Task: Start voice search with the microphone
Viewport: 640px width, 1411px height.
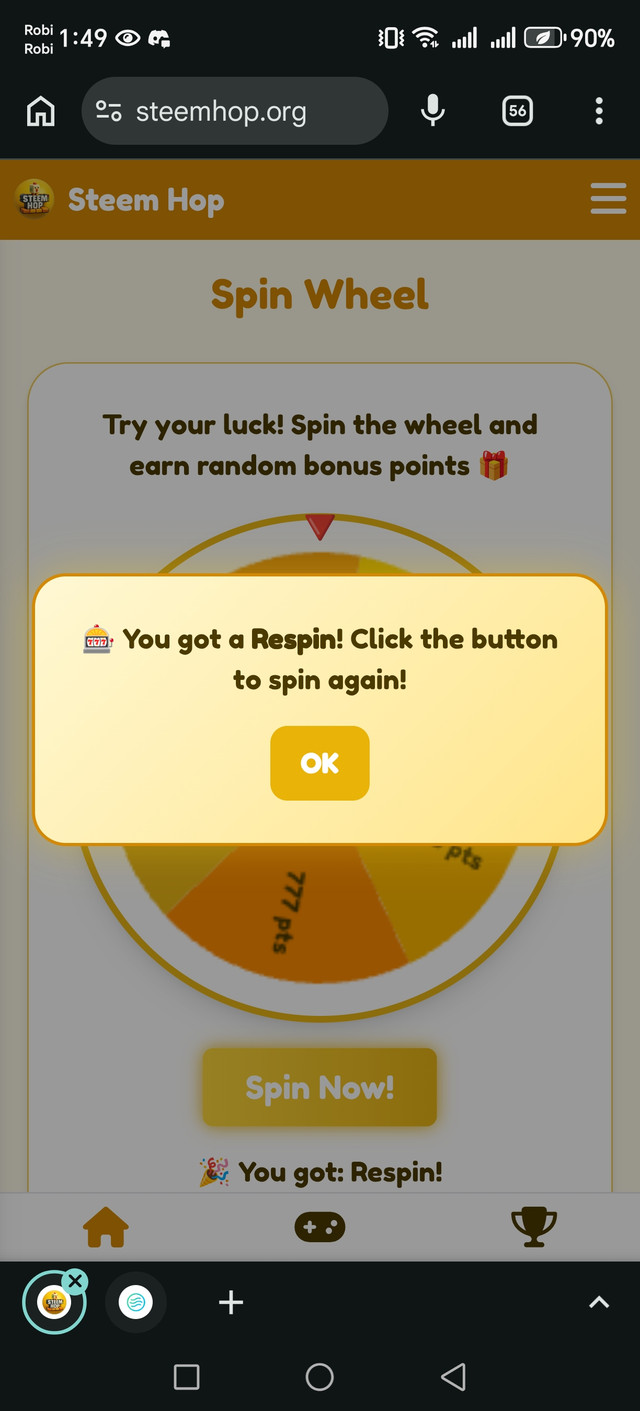Action: (432, 112)
